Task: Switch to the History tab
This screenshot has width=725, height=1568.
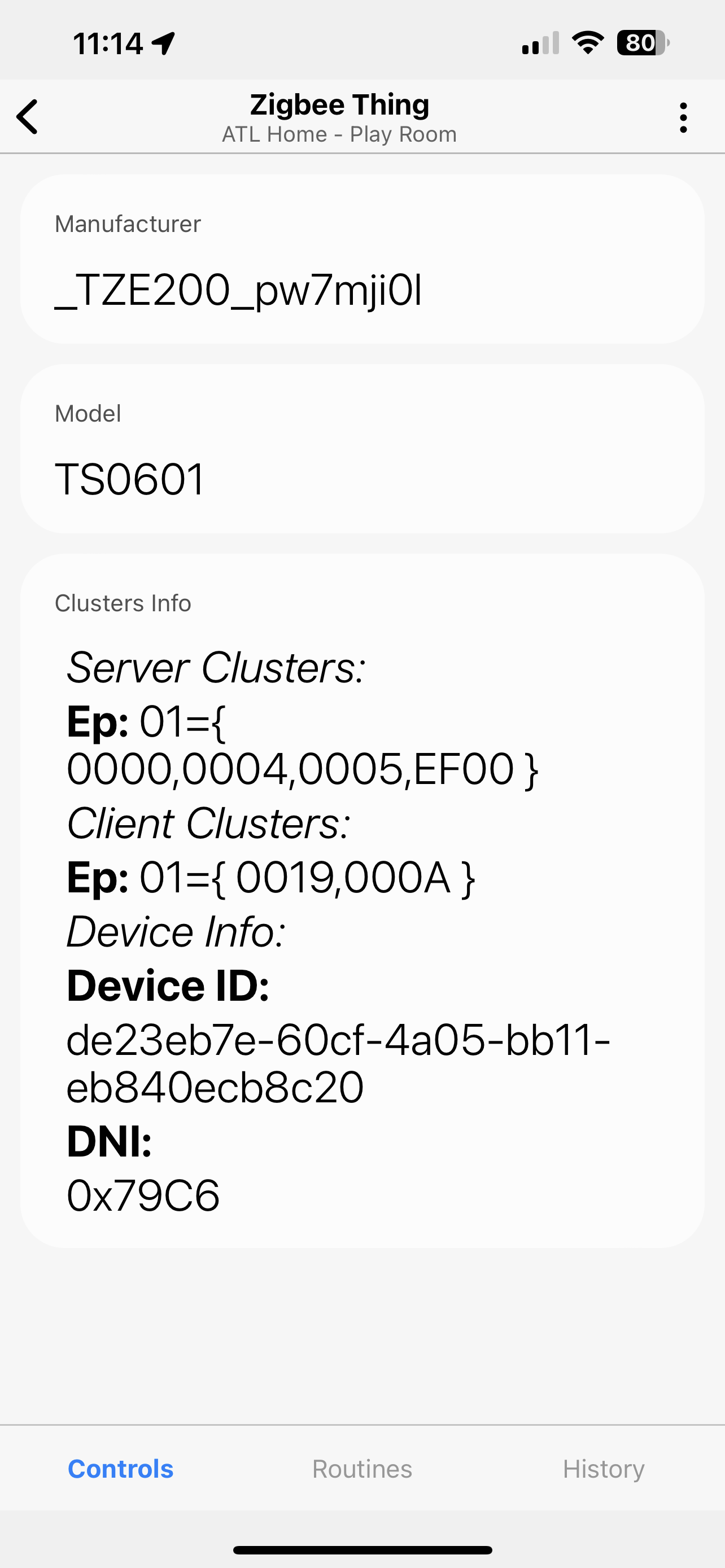Action: pyautogui.click(x=603, y=1469)
